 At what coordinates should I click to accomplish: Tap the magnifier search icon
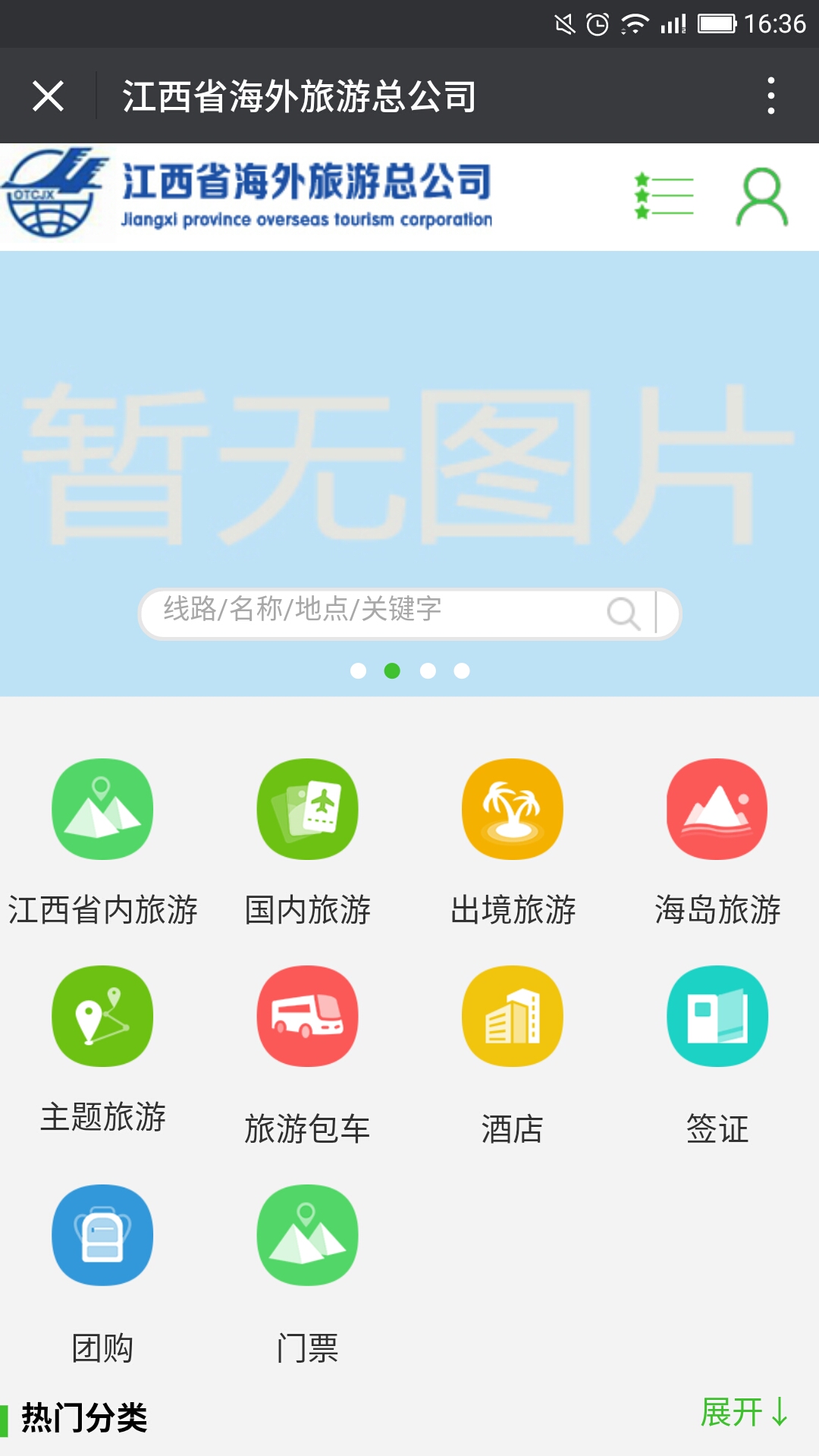point(623,613)
